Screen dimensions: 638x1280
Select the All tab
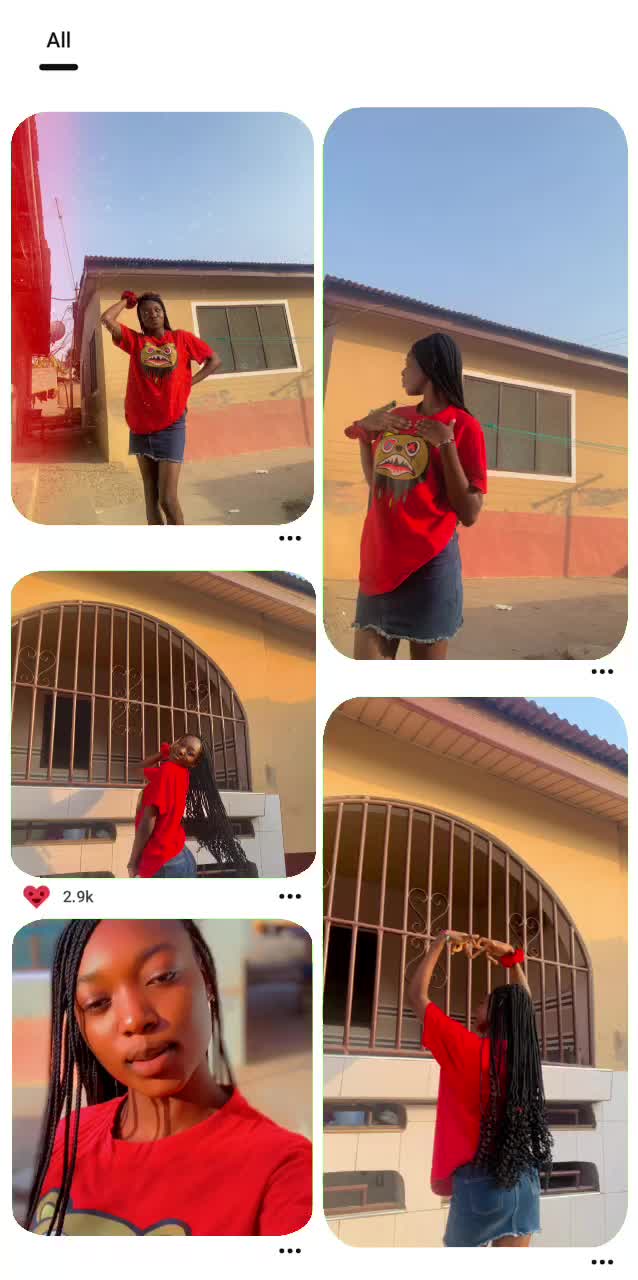(58, 41)
